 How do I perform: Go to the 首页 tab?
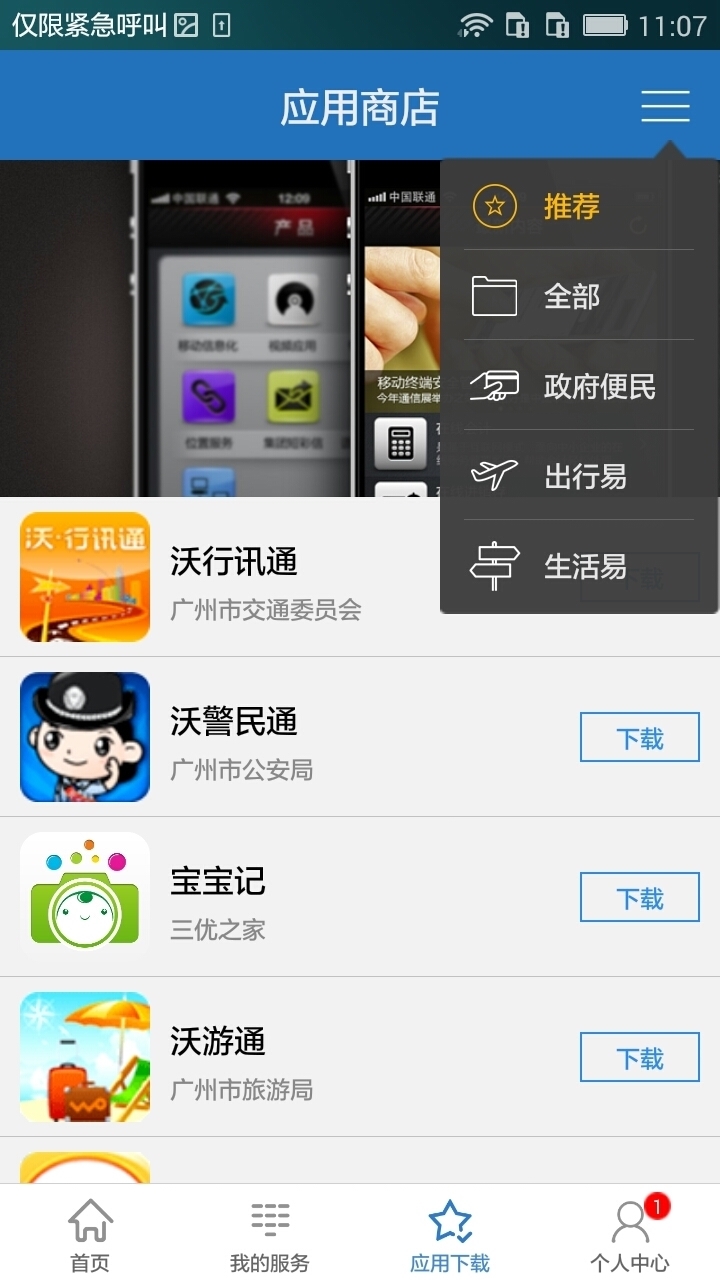pyautogui.click(x=90, y=1235)
